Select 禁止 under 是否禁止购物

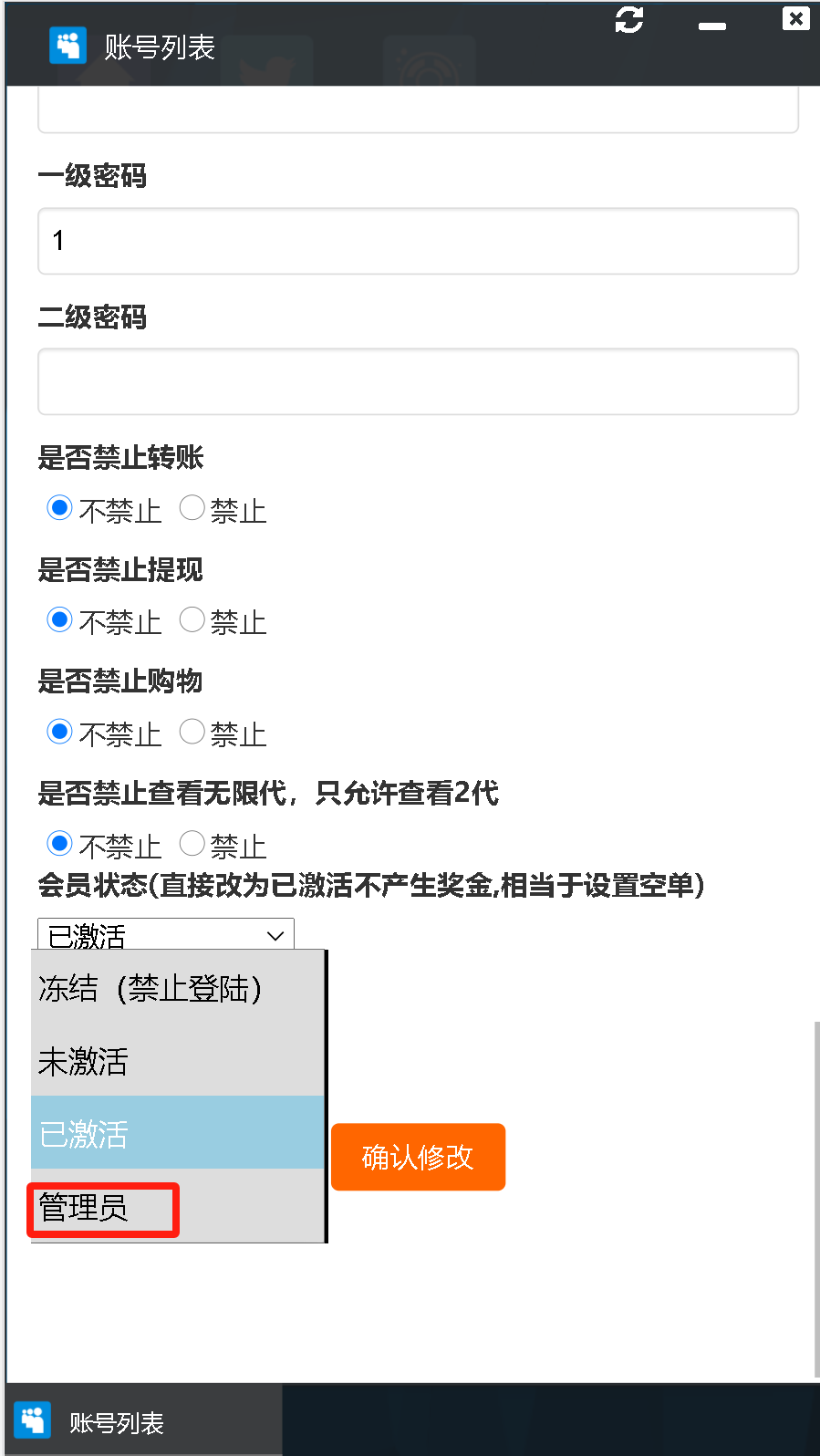click(x=192, y=732)
